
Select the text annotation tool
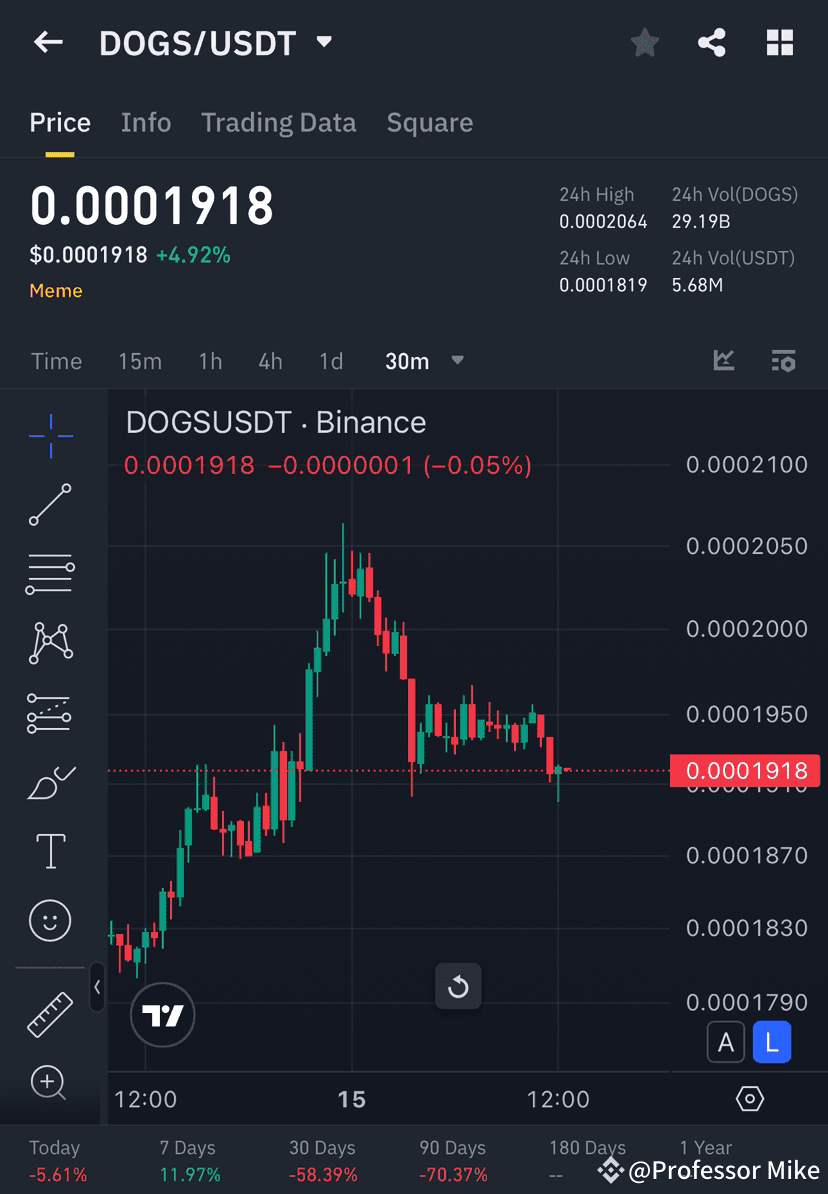(x=50, y=850)
